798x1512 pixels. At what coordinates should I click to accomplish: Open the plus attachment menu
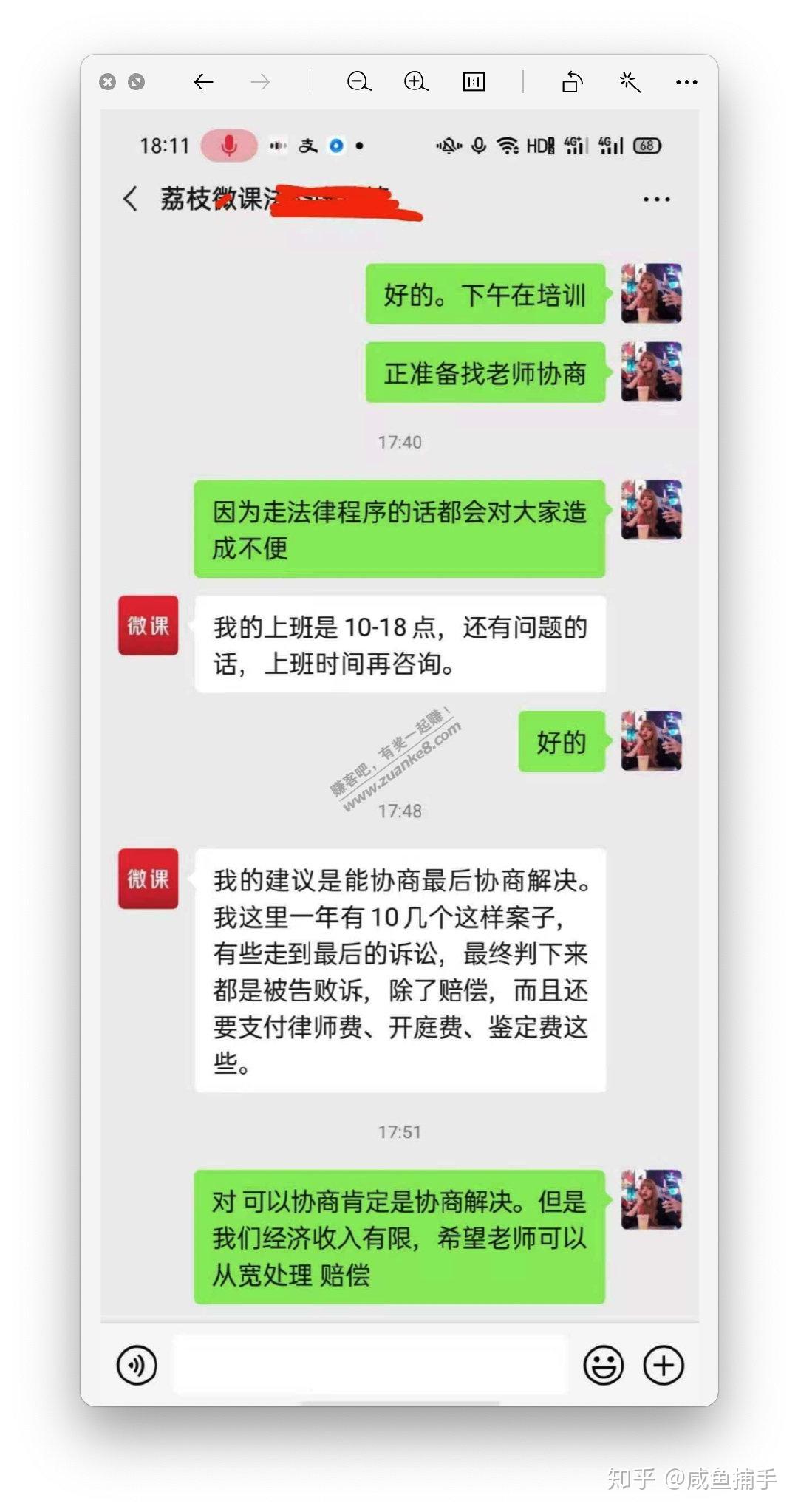[663, 1365]
